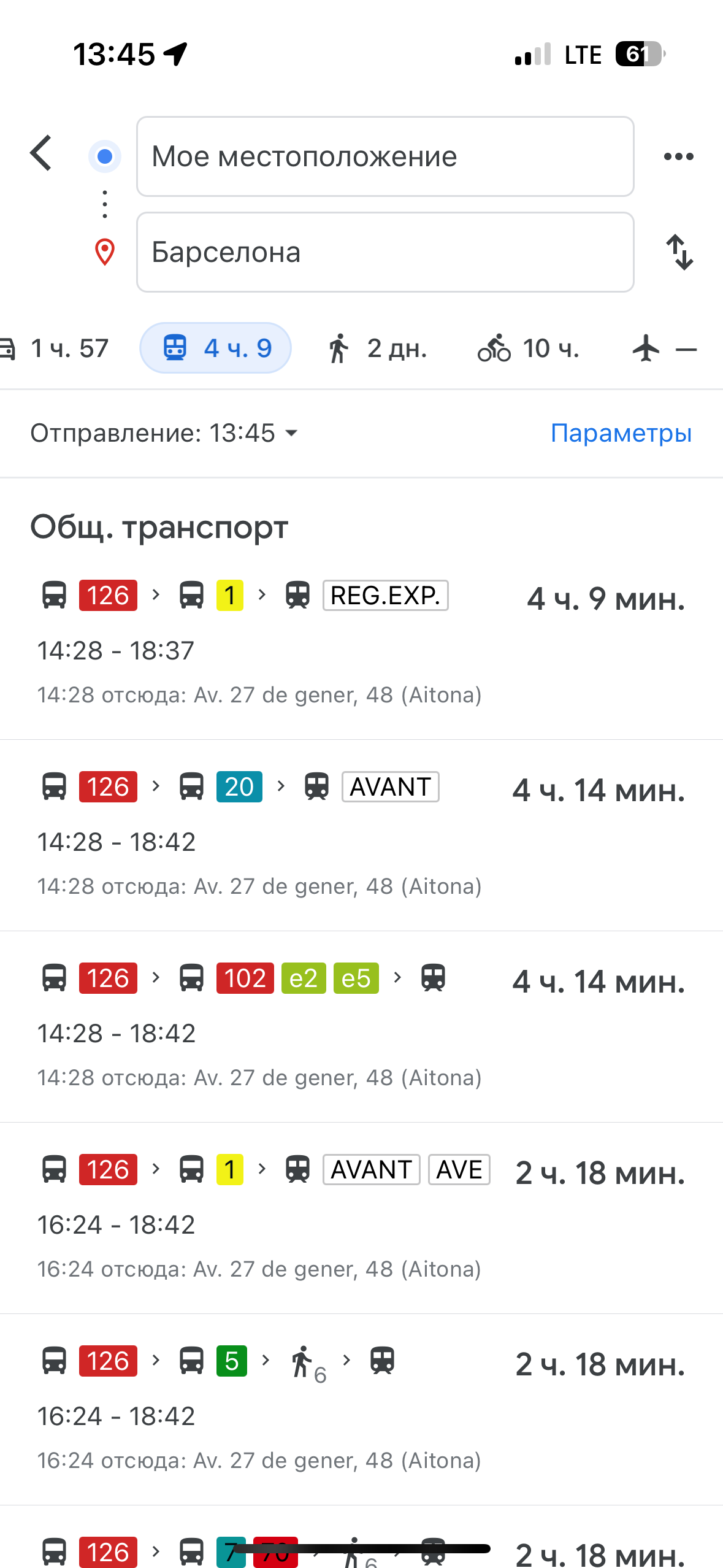Switch to the cycling tab, 10 ч.

529,348
